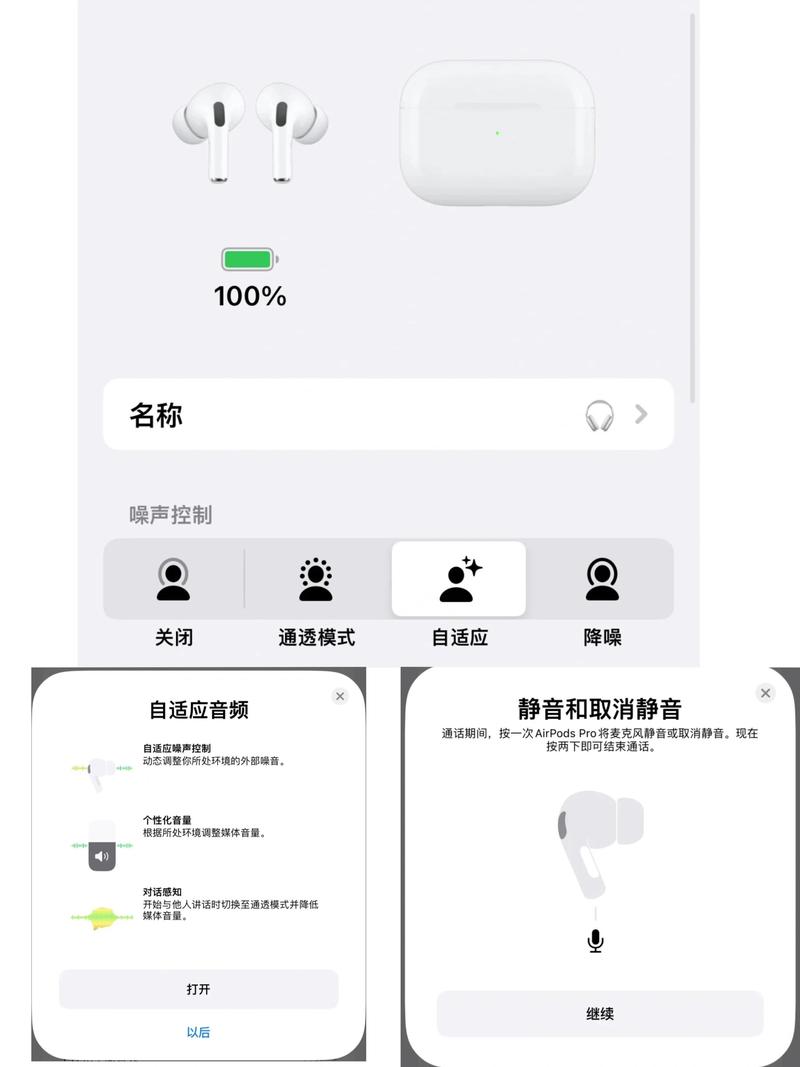Tap 以后 to postpone adaptive audio
This screenshot has width=800, height=1067.
click(x=201, y=1032)
